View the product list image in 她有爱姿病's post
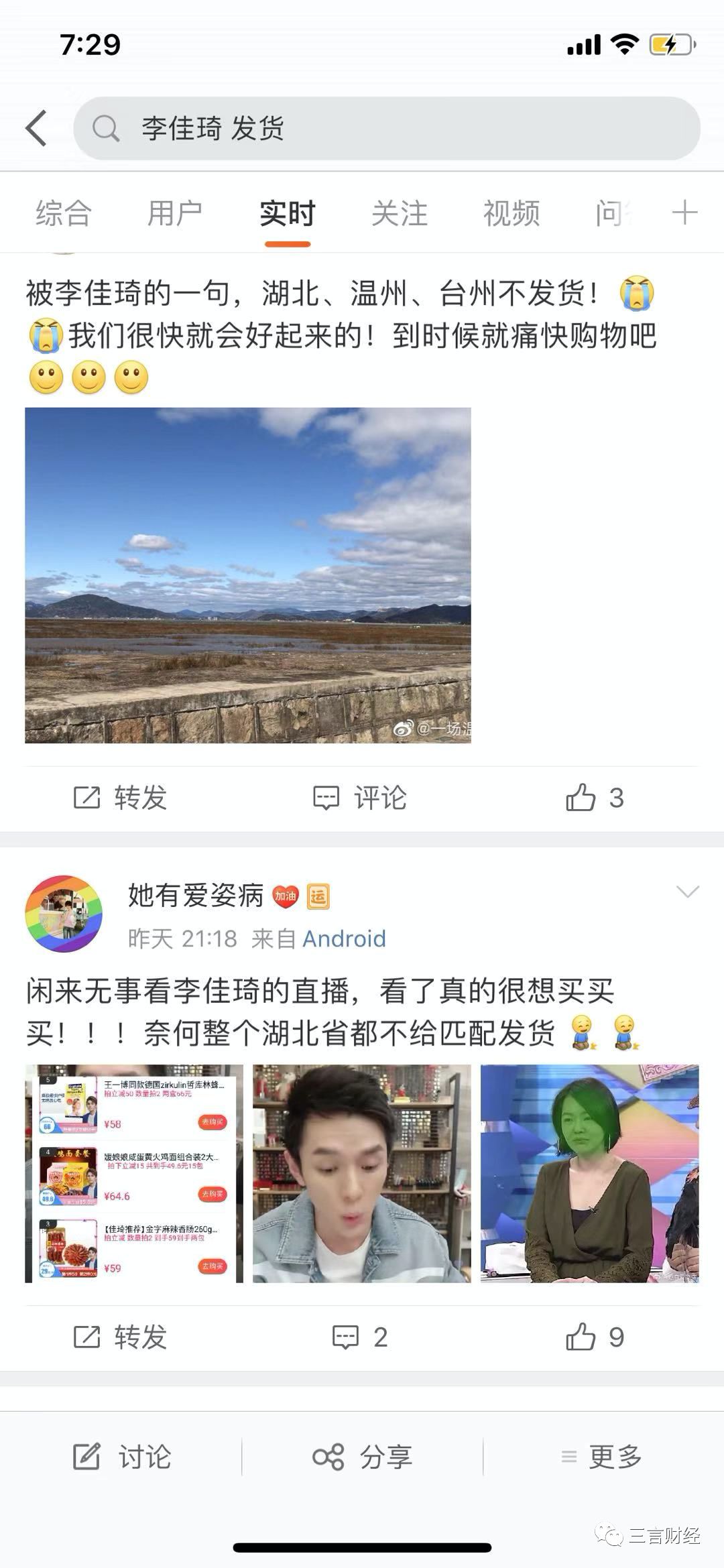This screenshot has height=1568, width=724. click(x=134, y=1173)
